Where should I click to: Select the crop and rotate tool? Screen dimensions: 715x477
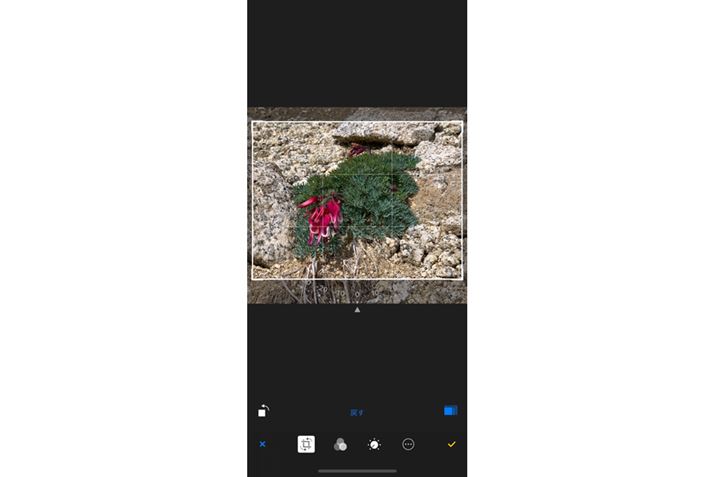click(306, 444)
